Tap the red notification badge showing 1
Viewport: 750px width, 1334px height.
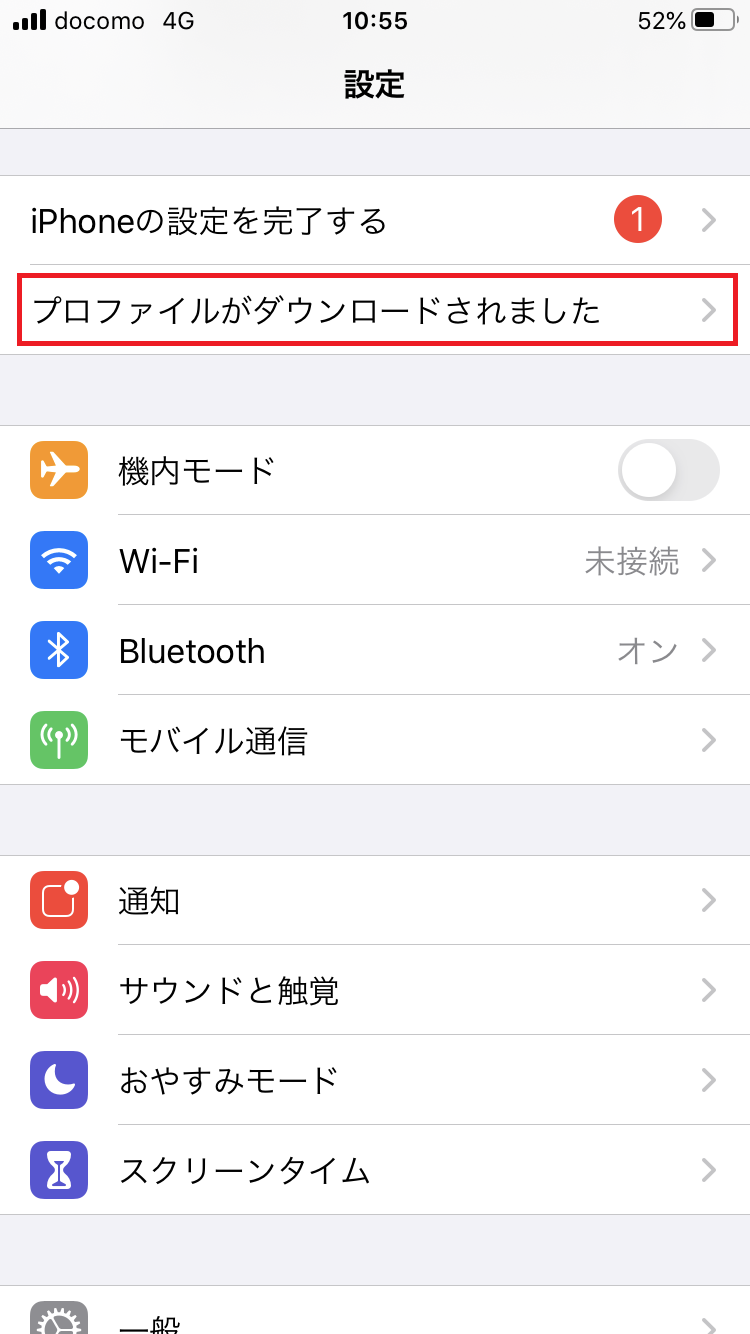coord(638,219)
